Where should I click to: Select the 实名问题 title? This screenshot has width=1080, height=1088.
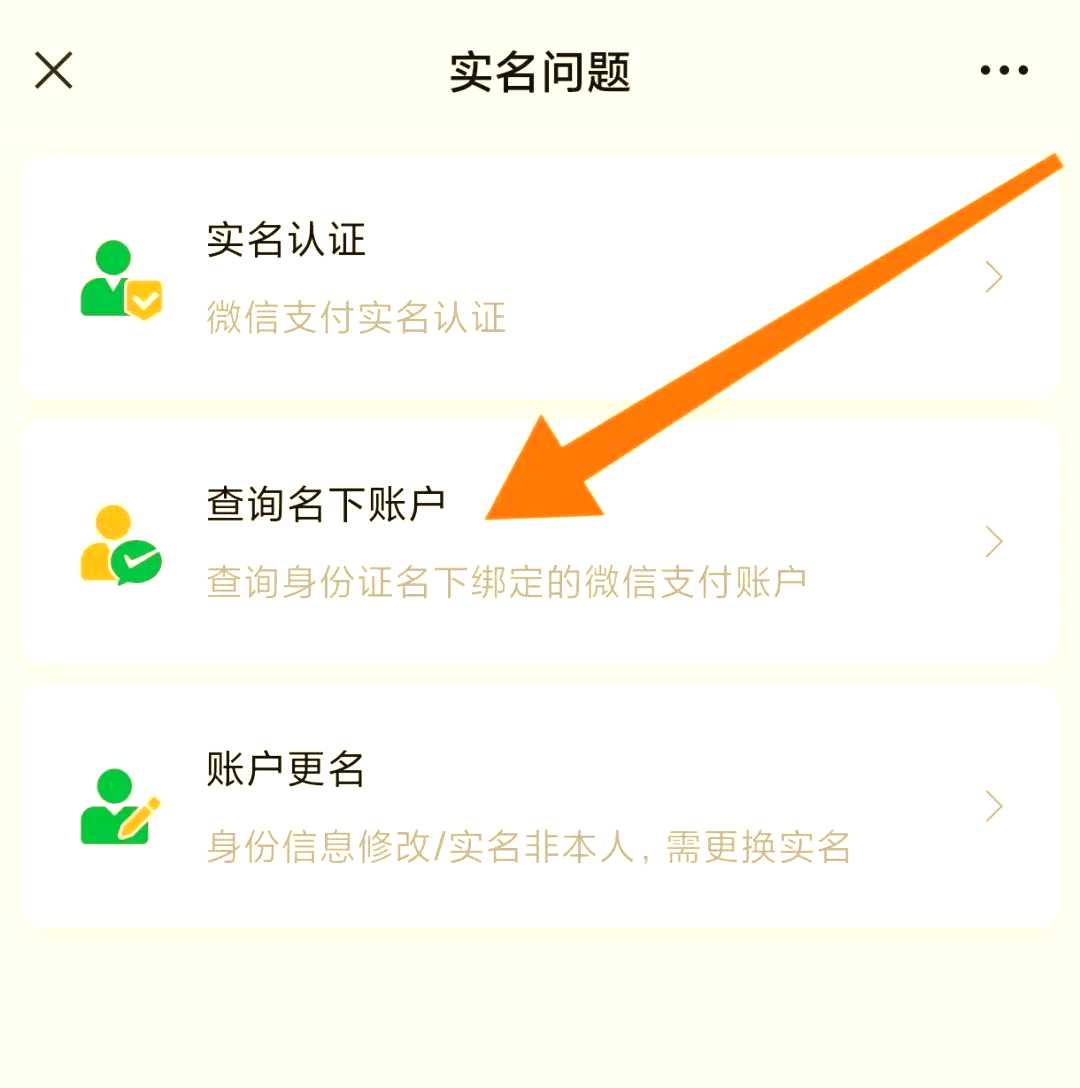pos(540,74)
